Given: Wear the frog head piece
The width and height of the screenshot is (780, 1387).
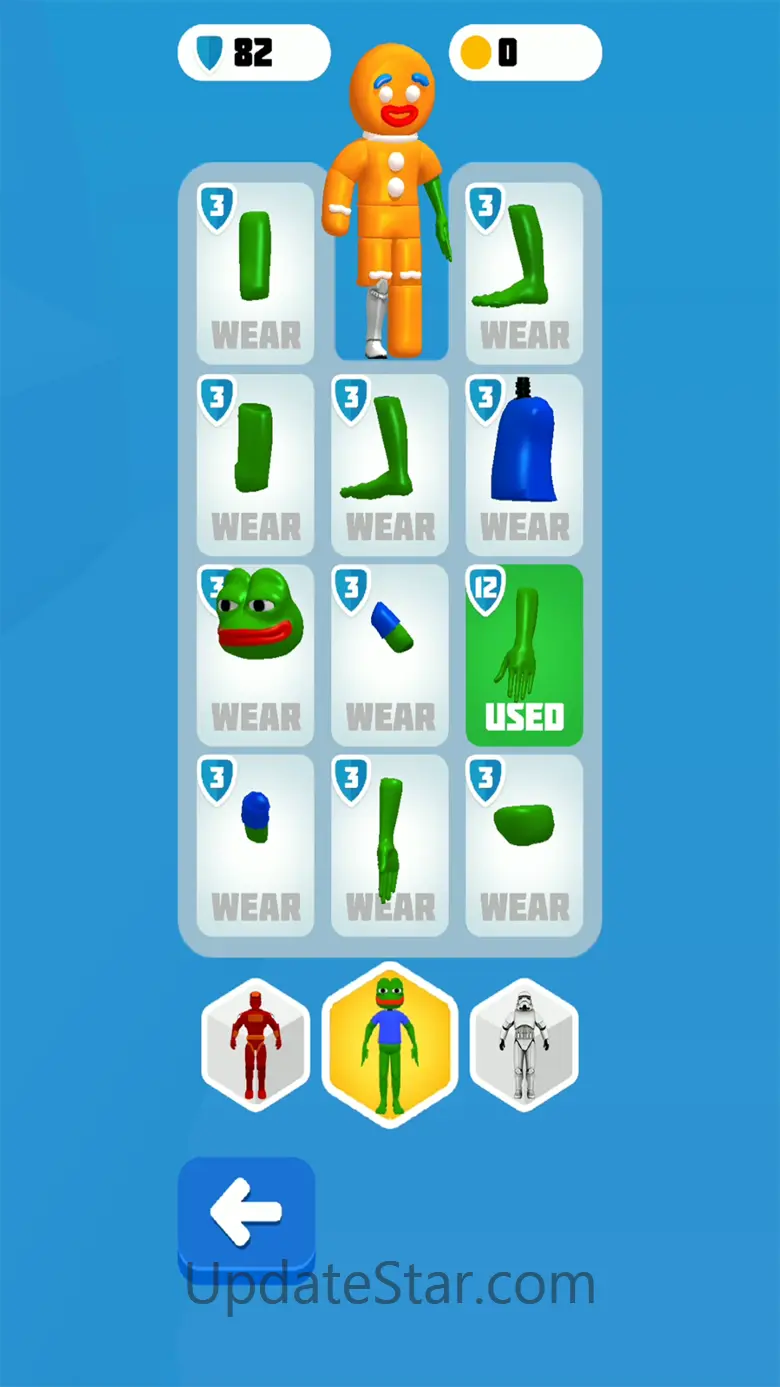Looking at the screenshot, I should (255, 655).
